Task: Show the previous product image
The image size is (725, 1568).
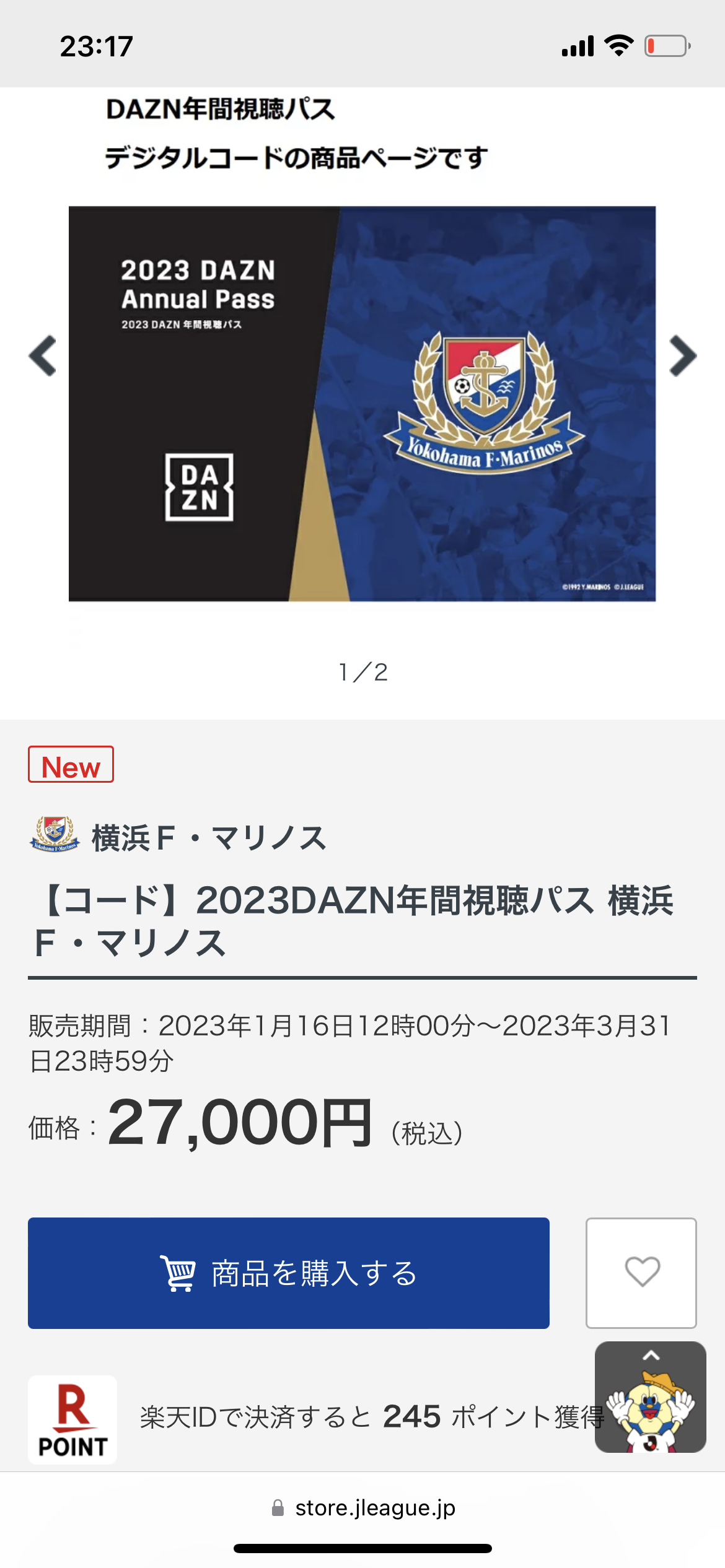Action: pos(43,355)
